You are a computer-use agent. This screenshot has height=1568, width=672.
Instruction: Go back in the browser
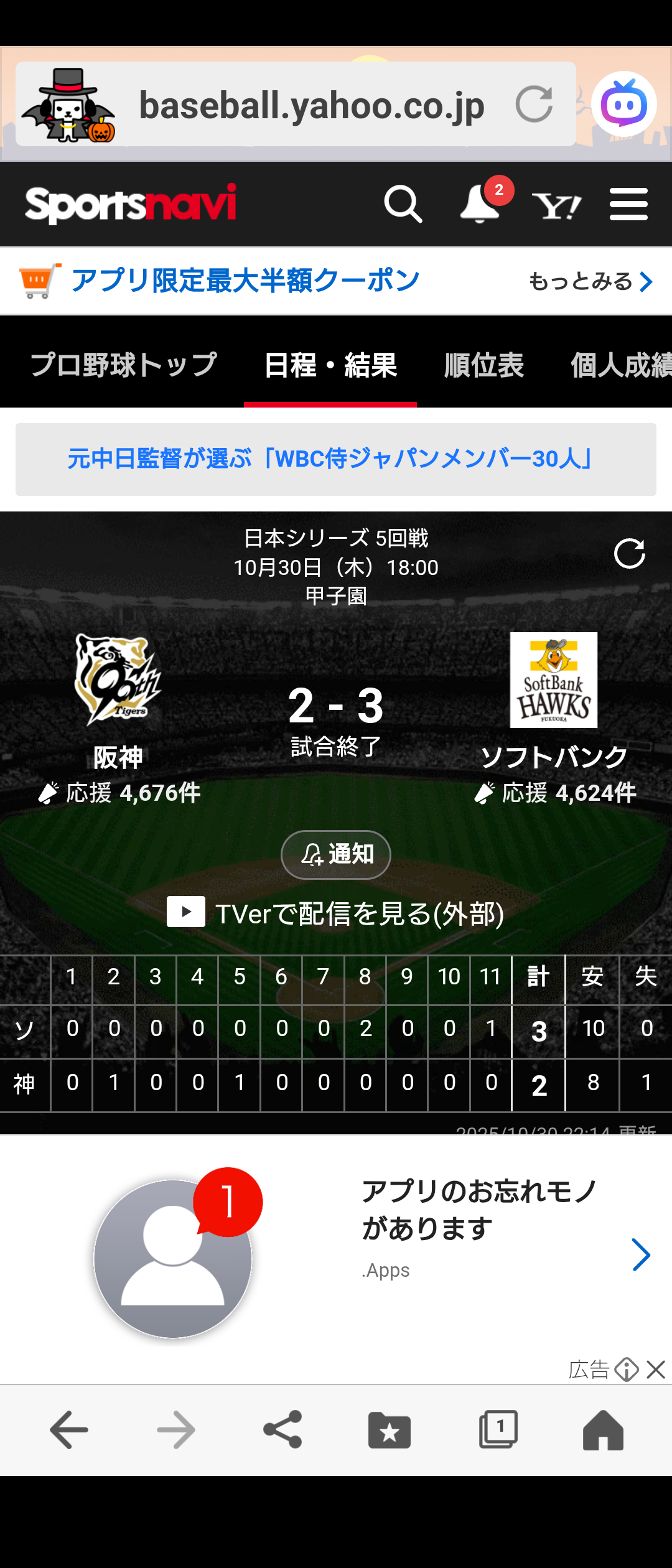pos(69,1429)
